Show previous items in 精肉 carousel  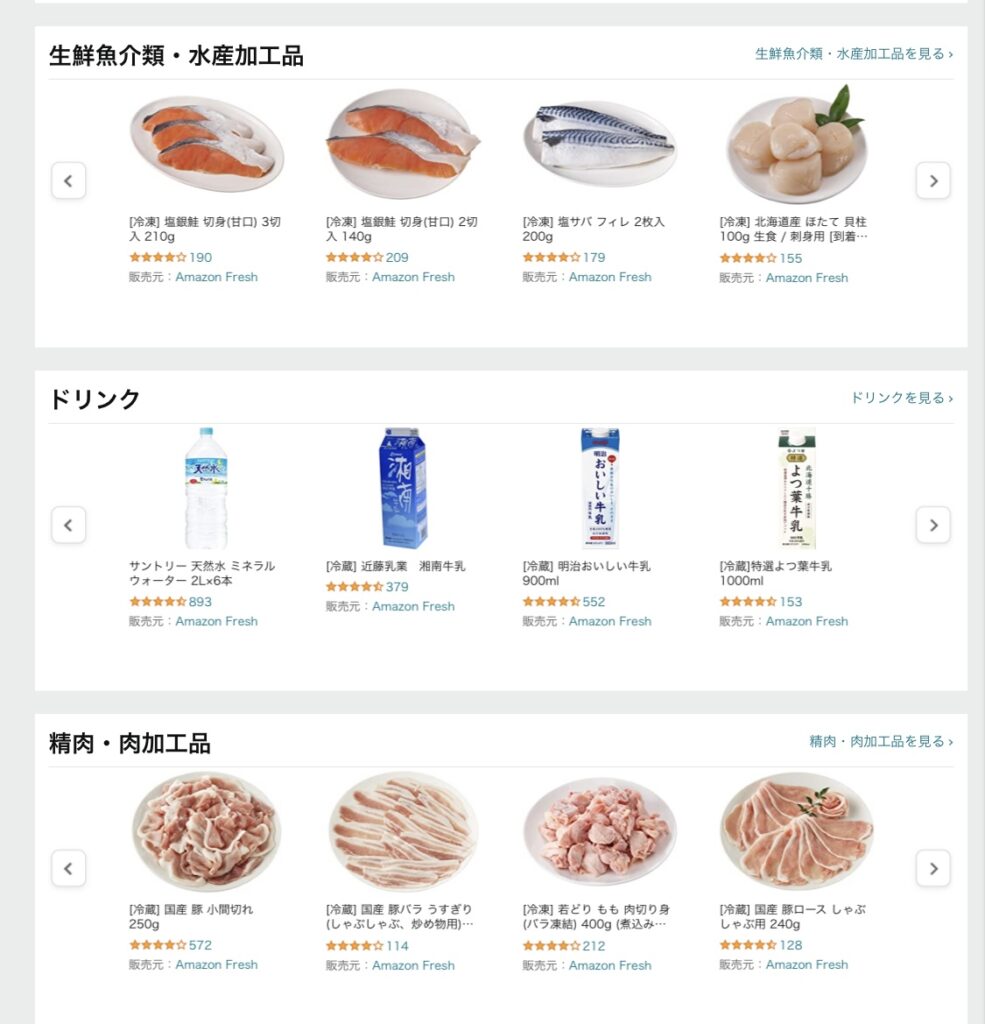click(68, 869)
